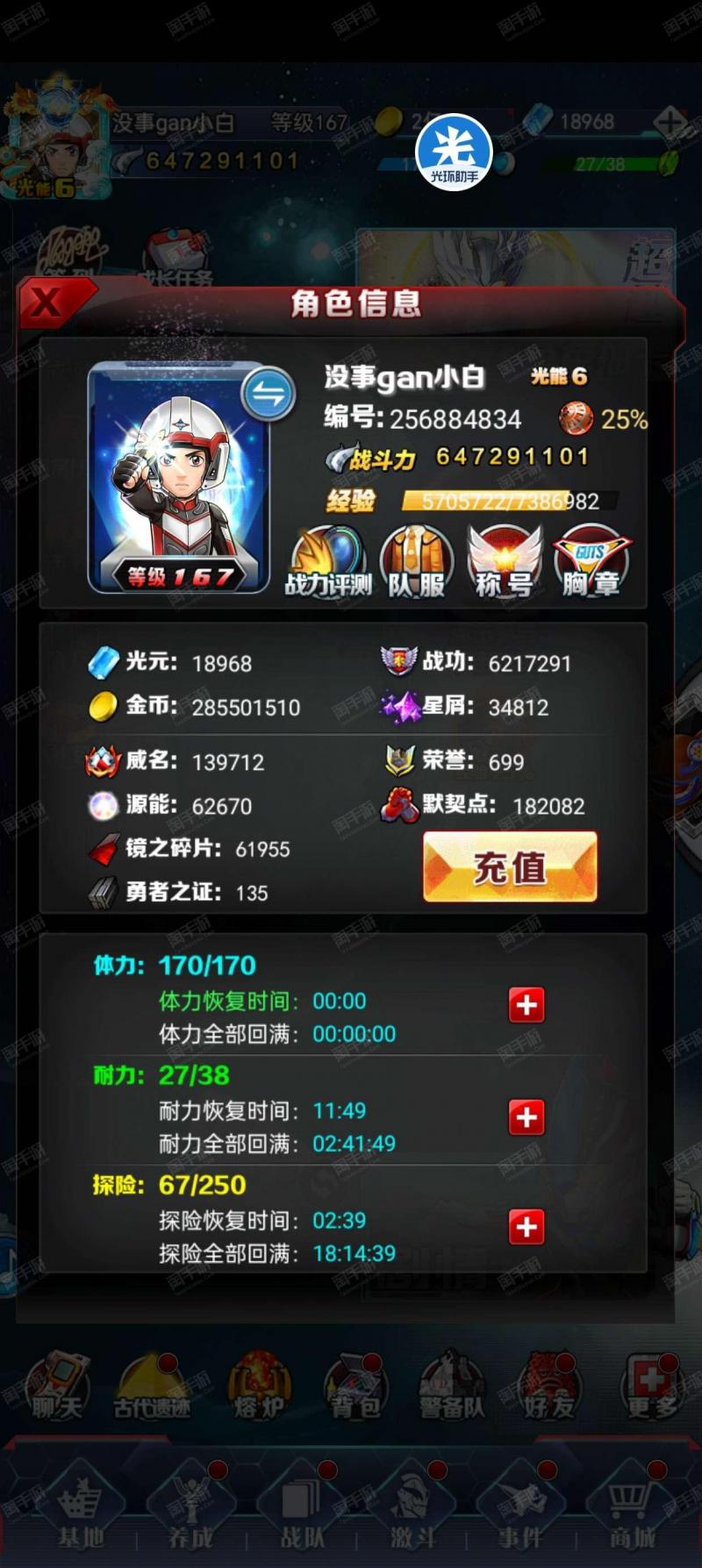Open the 队服 uniform option
The height and width of the screenshot is (1568, 702).
[x=417, y=563]
